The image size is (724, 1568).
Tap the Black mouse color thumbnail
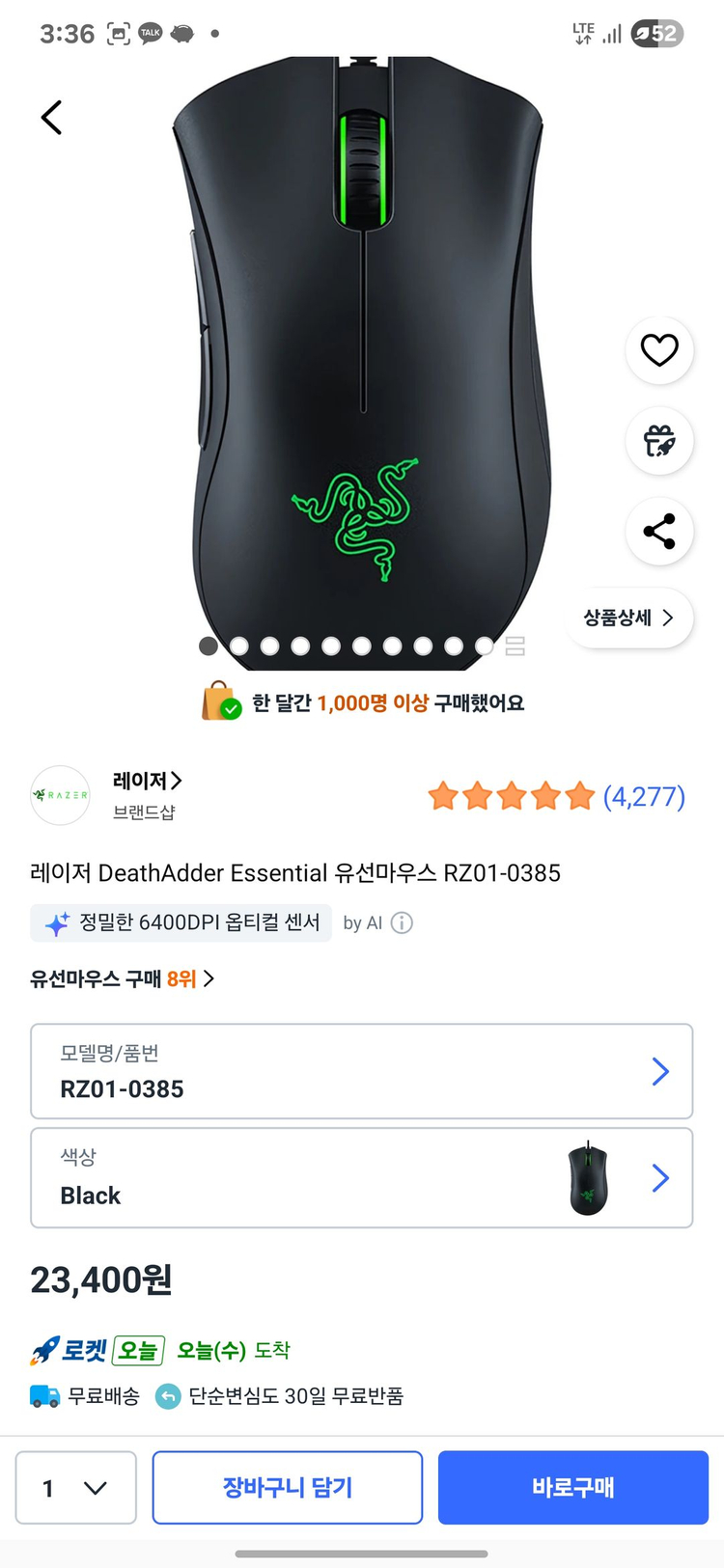point(588,1178)
